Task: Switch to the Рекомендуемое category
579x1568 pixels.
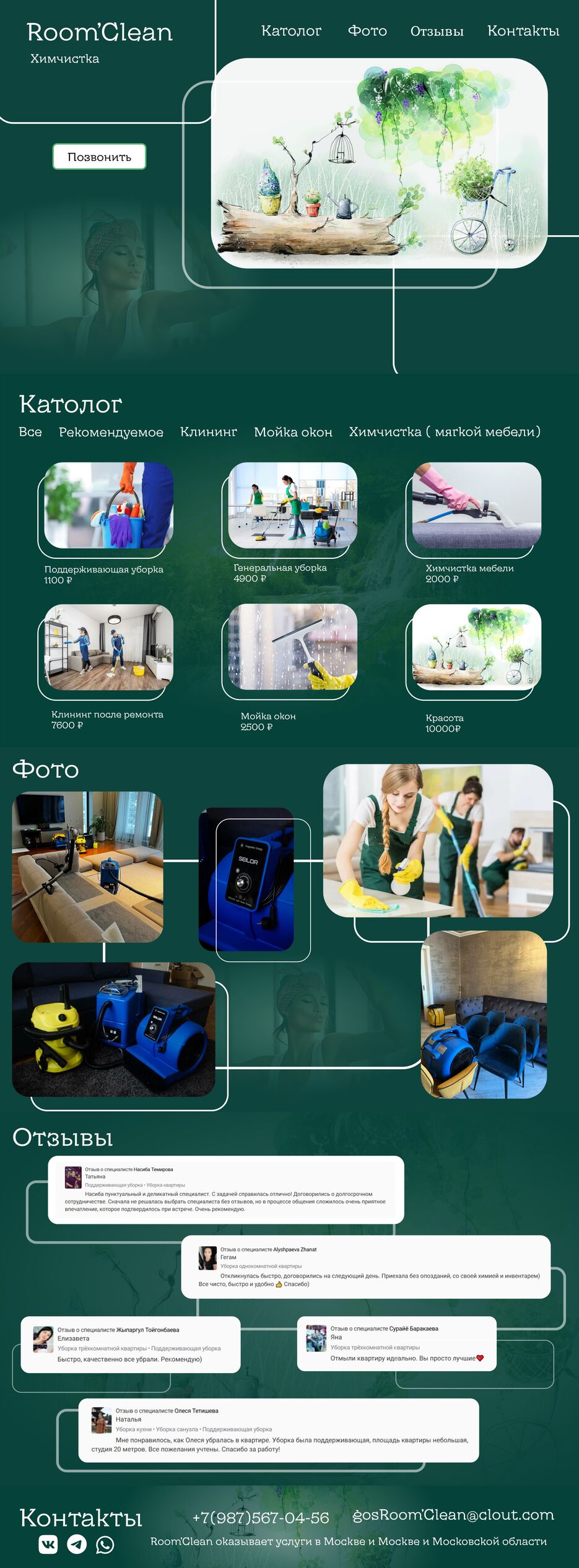Action: 111,432
